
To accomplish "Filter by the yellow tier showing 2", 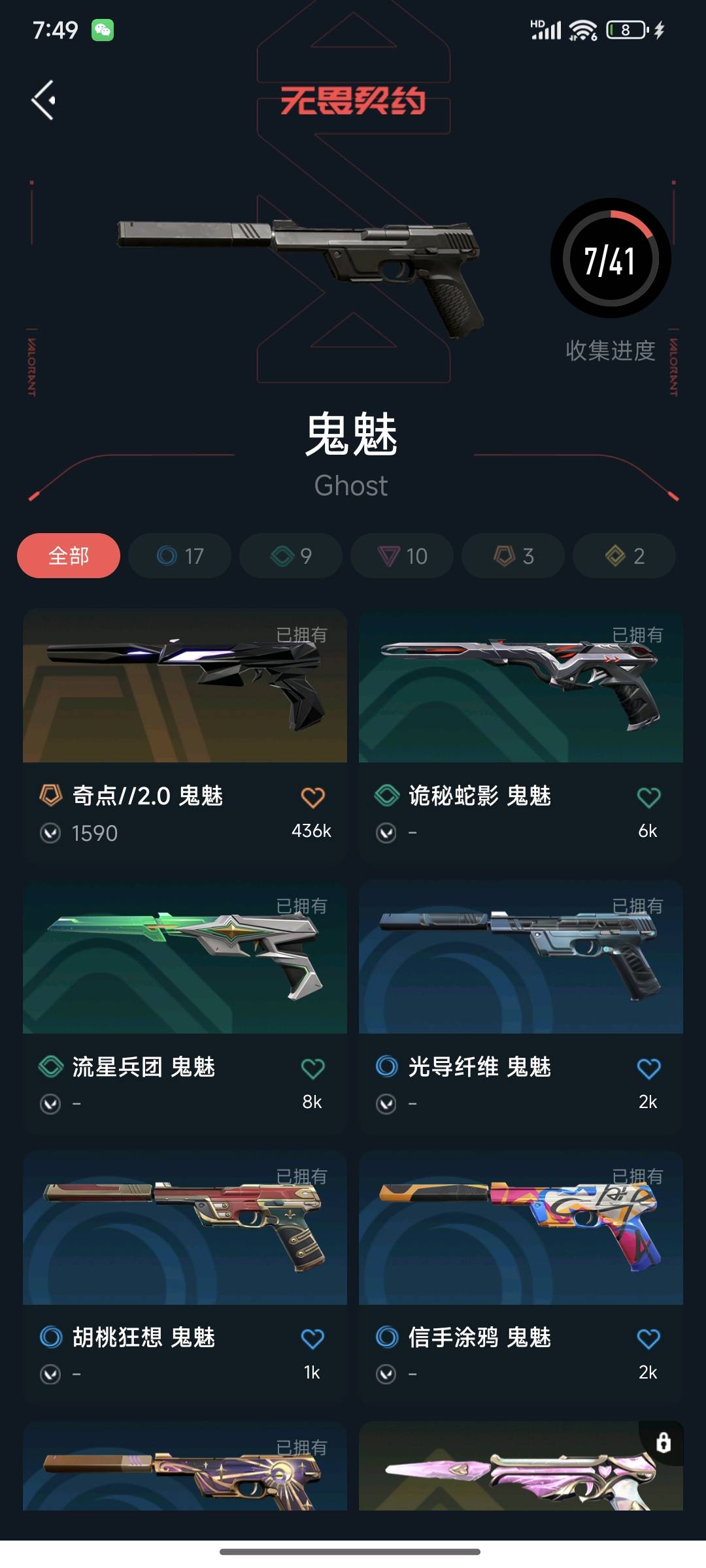I will 624,556.
